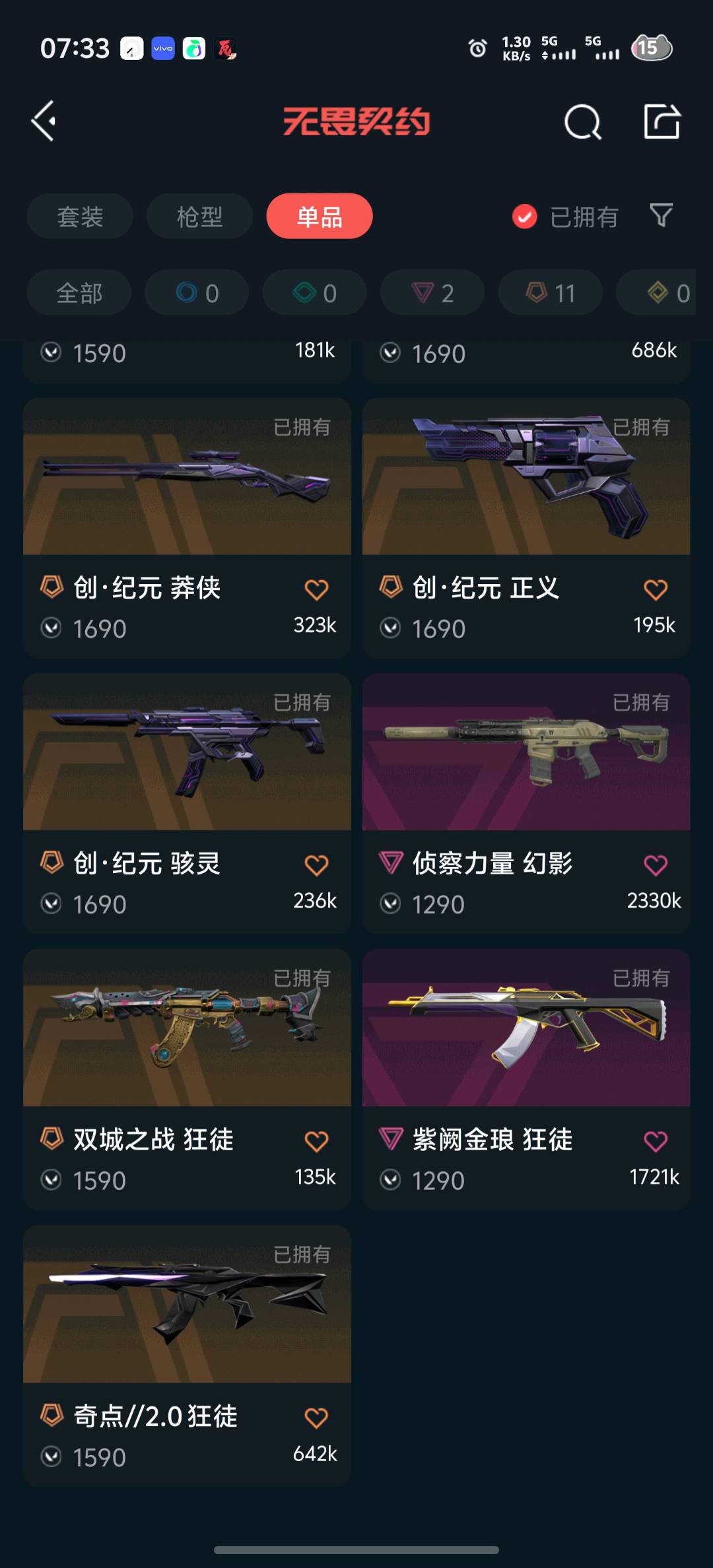Screen dimensions: 713x1568
Task: Filter by the purple rarity chip showing 2
Action: tap(432, 293)
